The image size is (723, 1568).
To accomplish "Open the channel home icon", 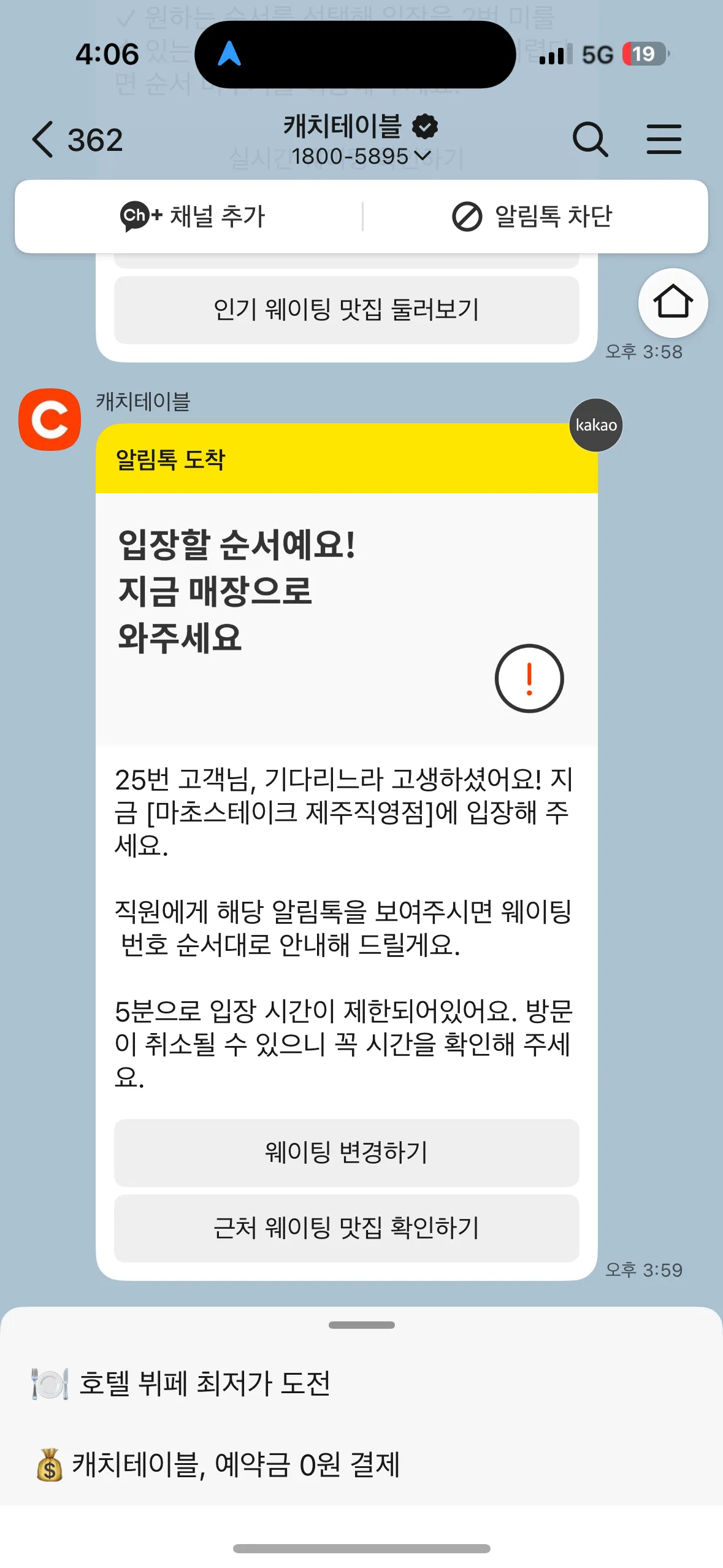I will (673, 302).
